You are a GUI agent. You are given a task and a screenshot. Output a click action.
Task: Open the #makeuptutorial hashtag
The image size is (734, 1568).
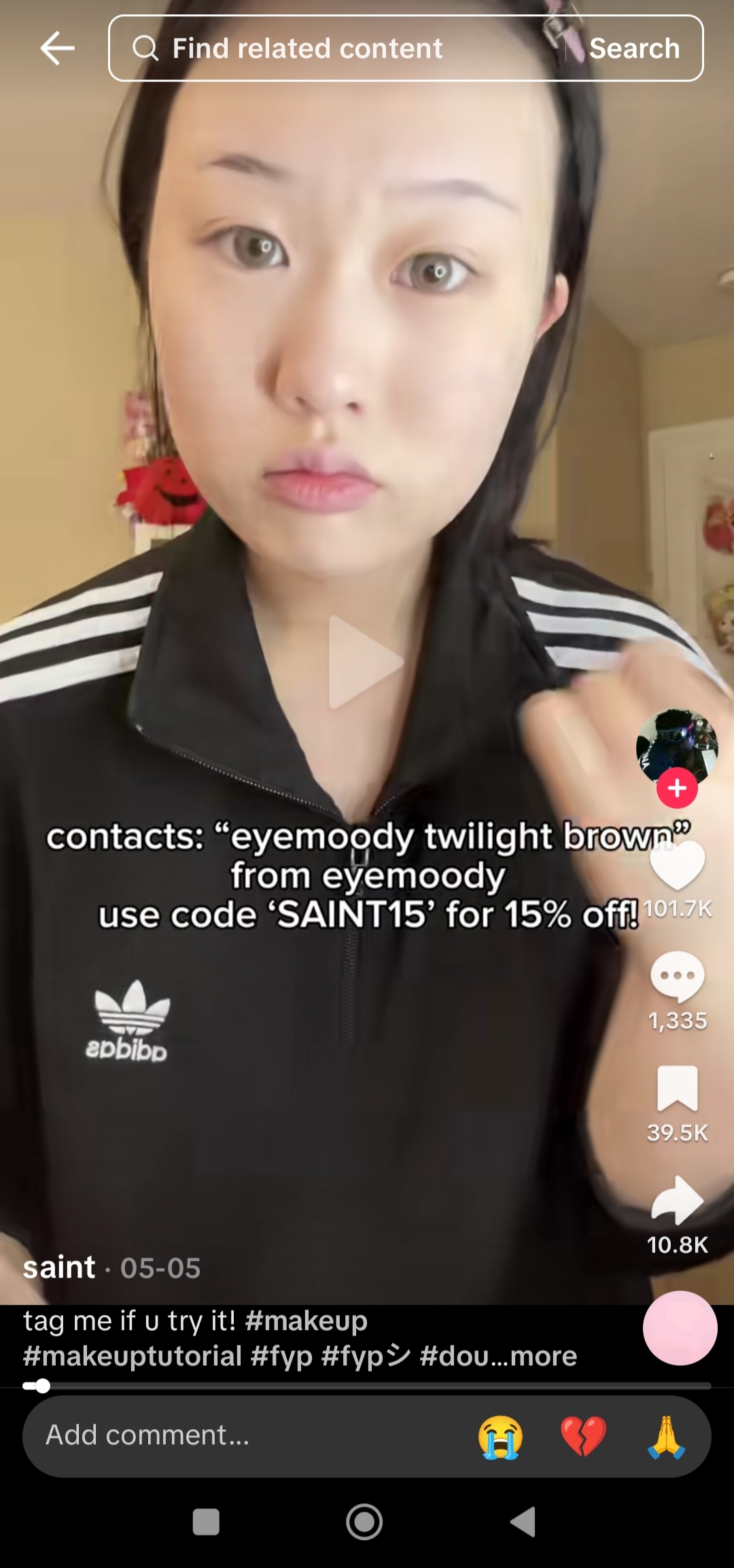click(x=132, y=1356)
